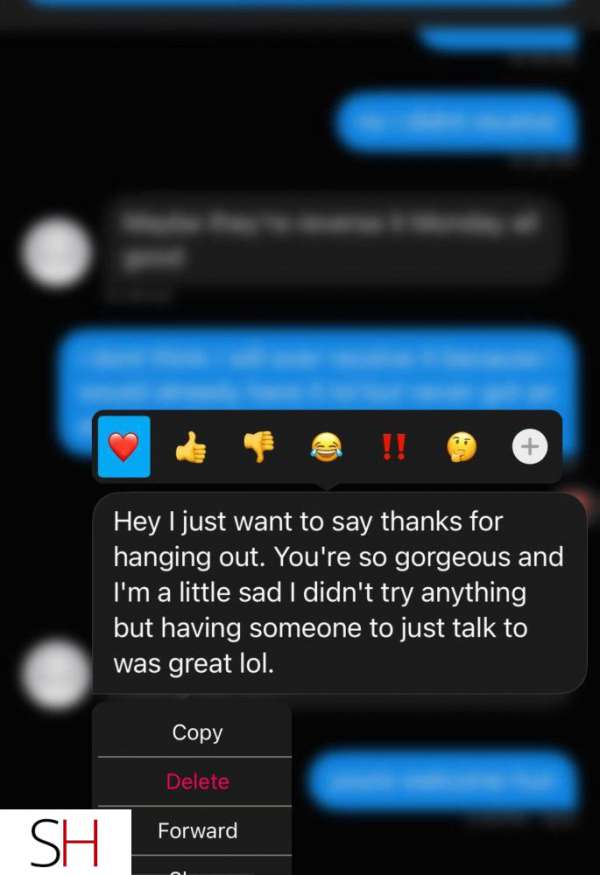Forward the selected message
This screenshot has width=600, height=875.
point(197,830)
